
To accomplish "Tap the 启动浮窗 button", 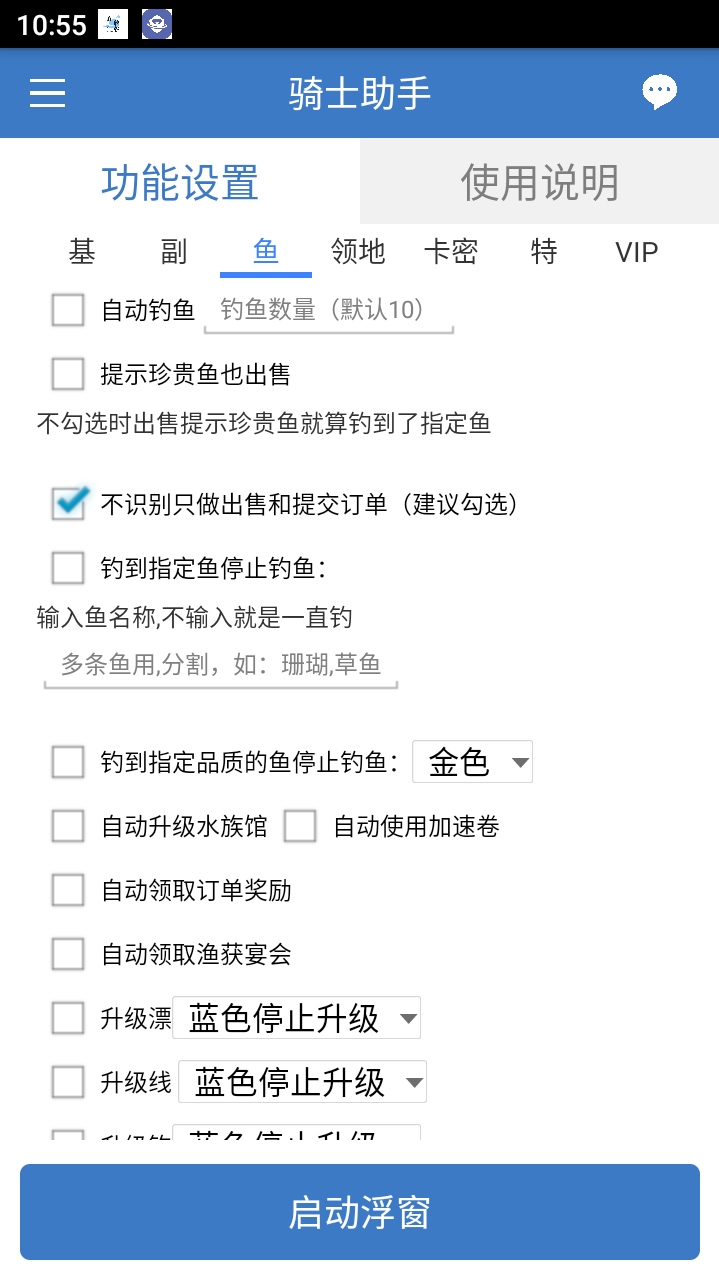I will click(359, 1212).
